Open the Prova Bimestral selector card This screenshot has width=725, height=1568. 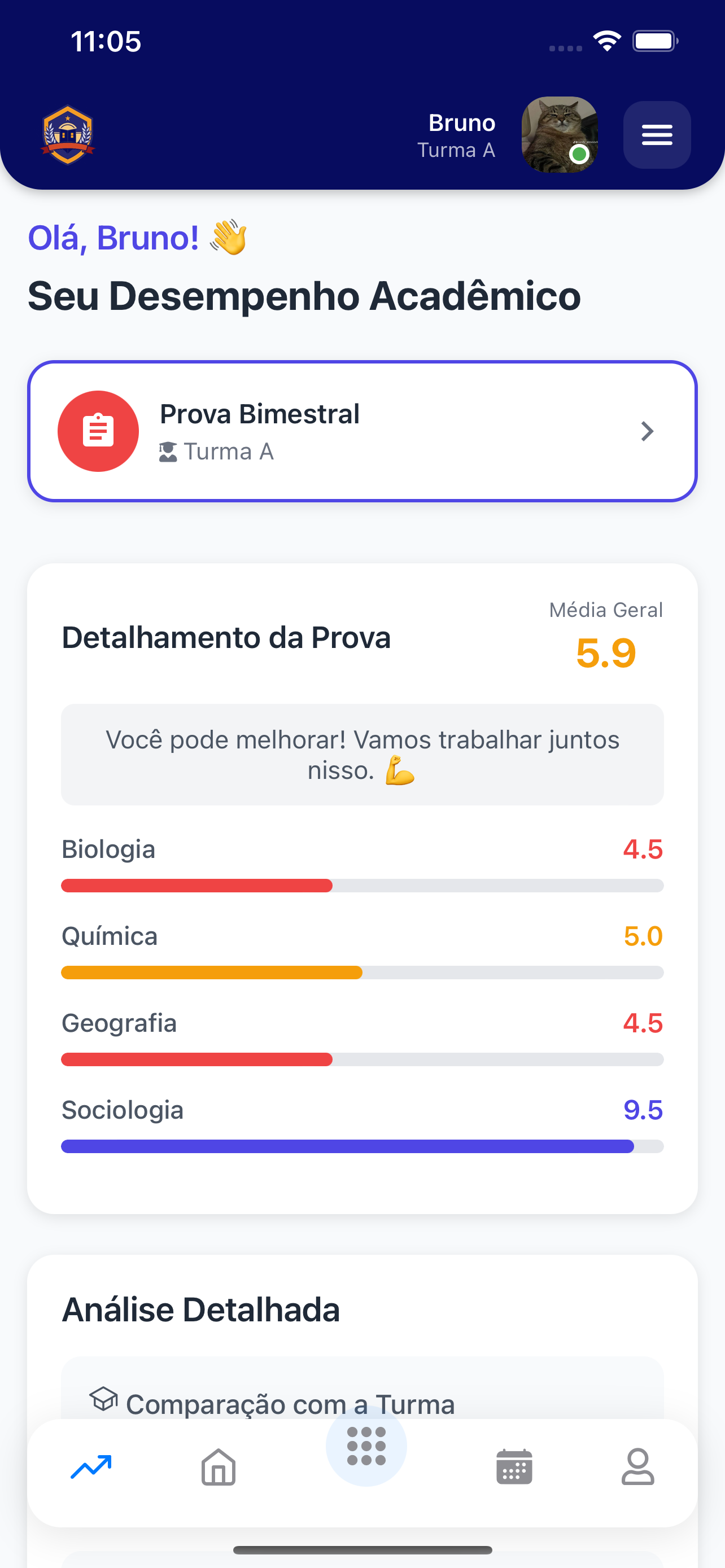[362, 431]
